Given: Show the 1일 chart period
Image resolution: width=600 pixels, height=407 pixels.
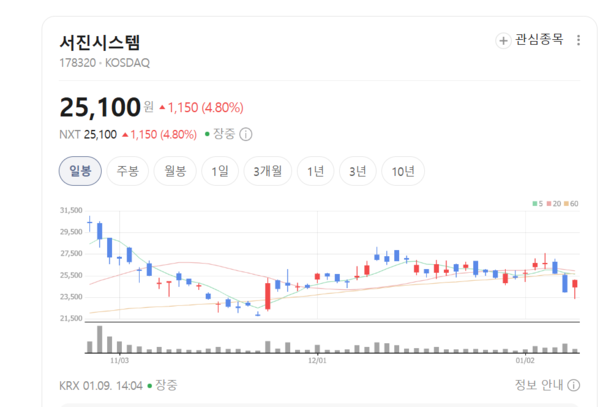Looking at the screenshot, I should pos(220,171).
